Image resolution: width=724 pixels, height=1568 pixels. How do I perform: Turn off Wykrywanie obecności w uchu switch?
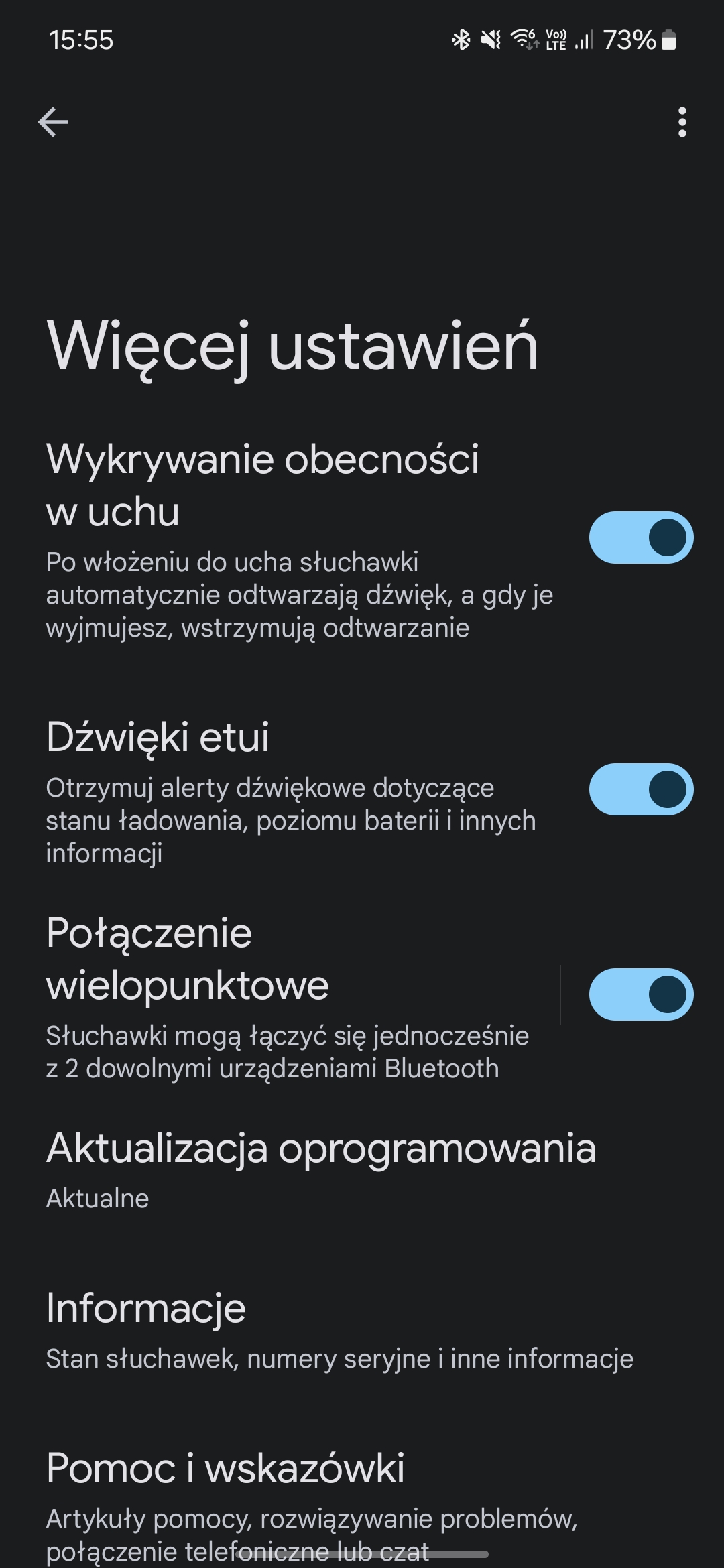point(641,537)
